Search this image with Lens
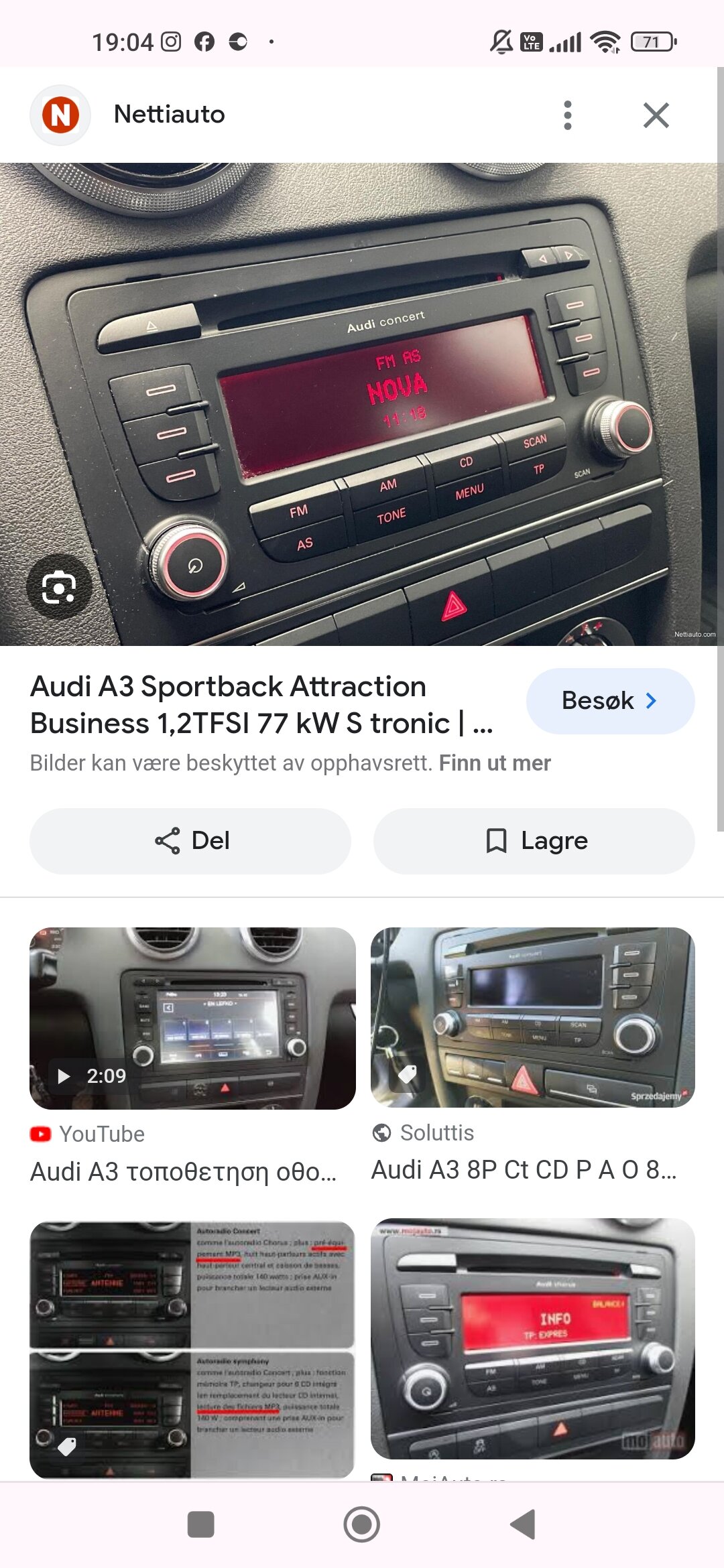Viewport: 724px width, 1568px height. 59,587
